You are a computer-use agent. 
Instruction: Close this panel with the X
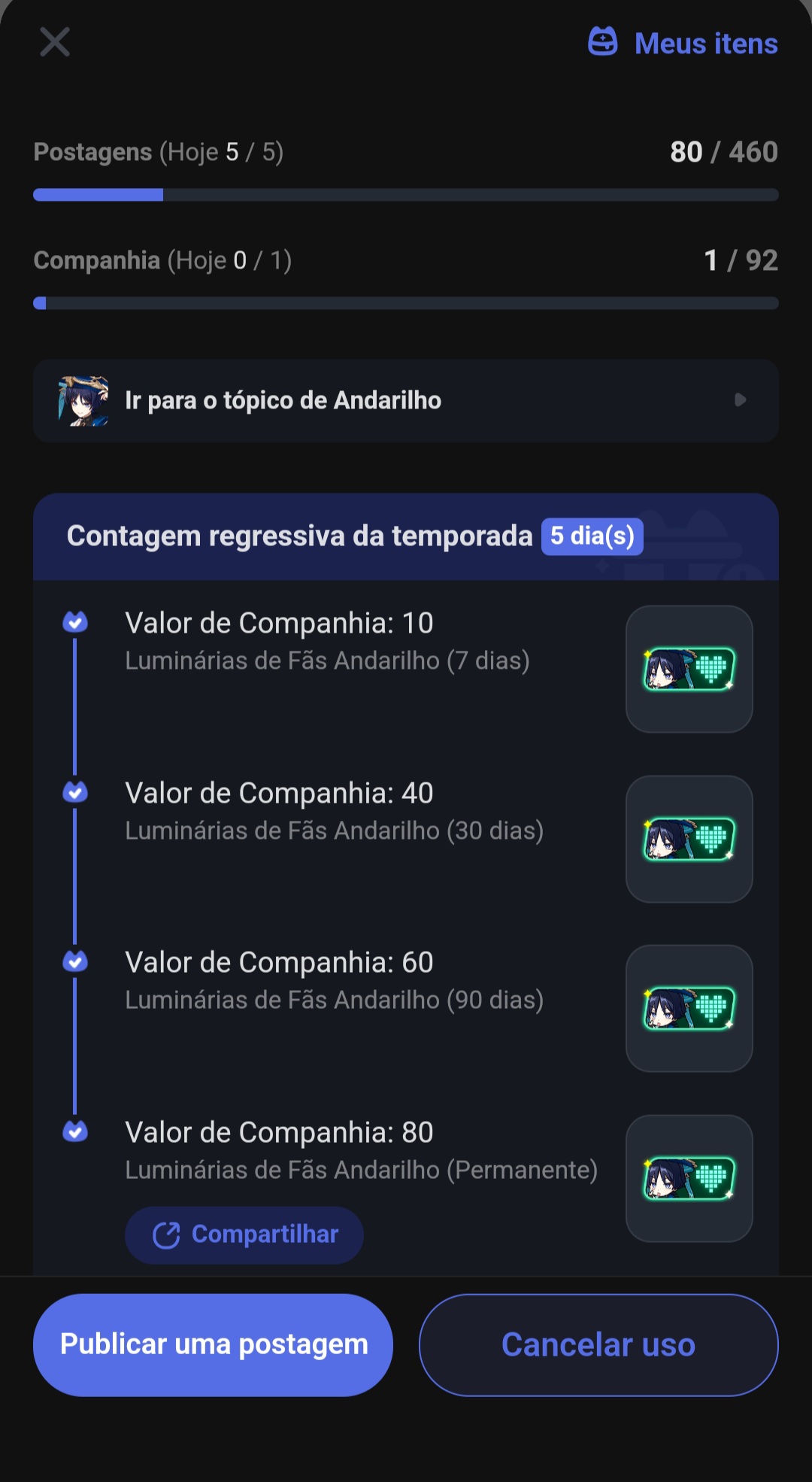tap(55, 42)
